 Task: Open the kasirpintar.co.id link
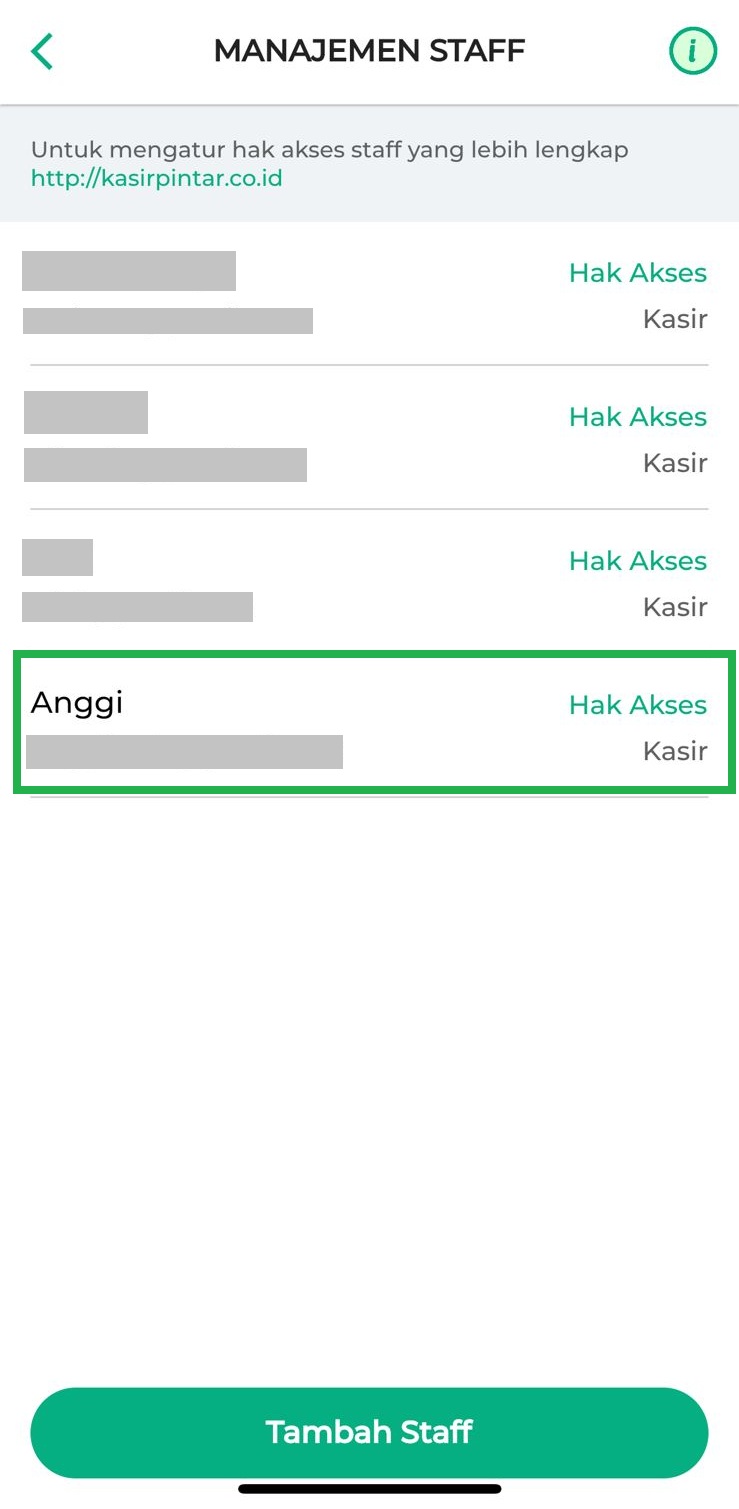click(156, 179)
